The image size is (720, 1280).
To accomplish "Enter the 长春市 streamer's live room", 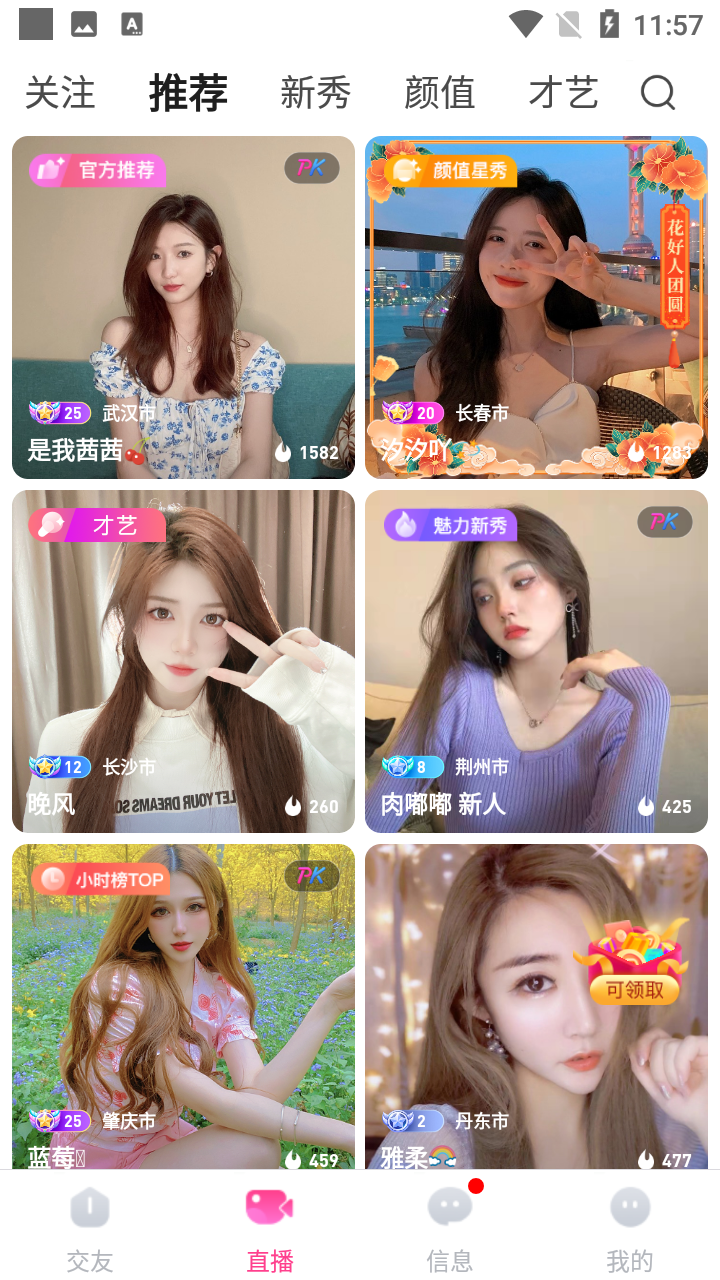I will [536, 308].
